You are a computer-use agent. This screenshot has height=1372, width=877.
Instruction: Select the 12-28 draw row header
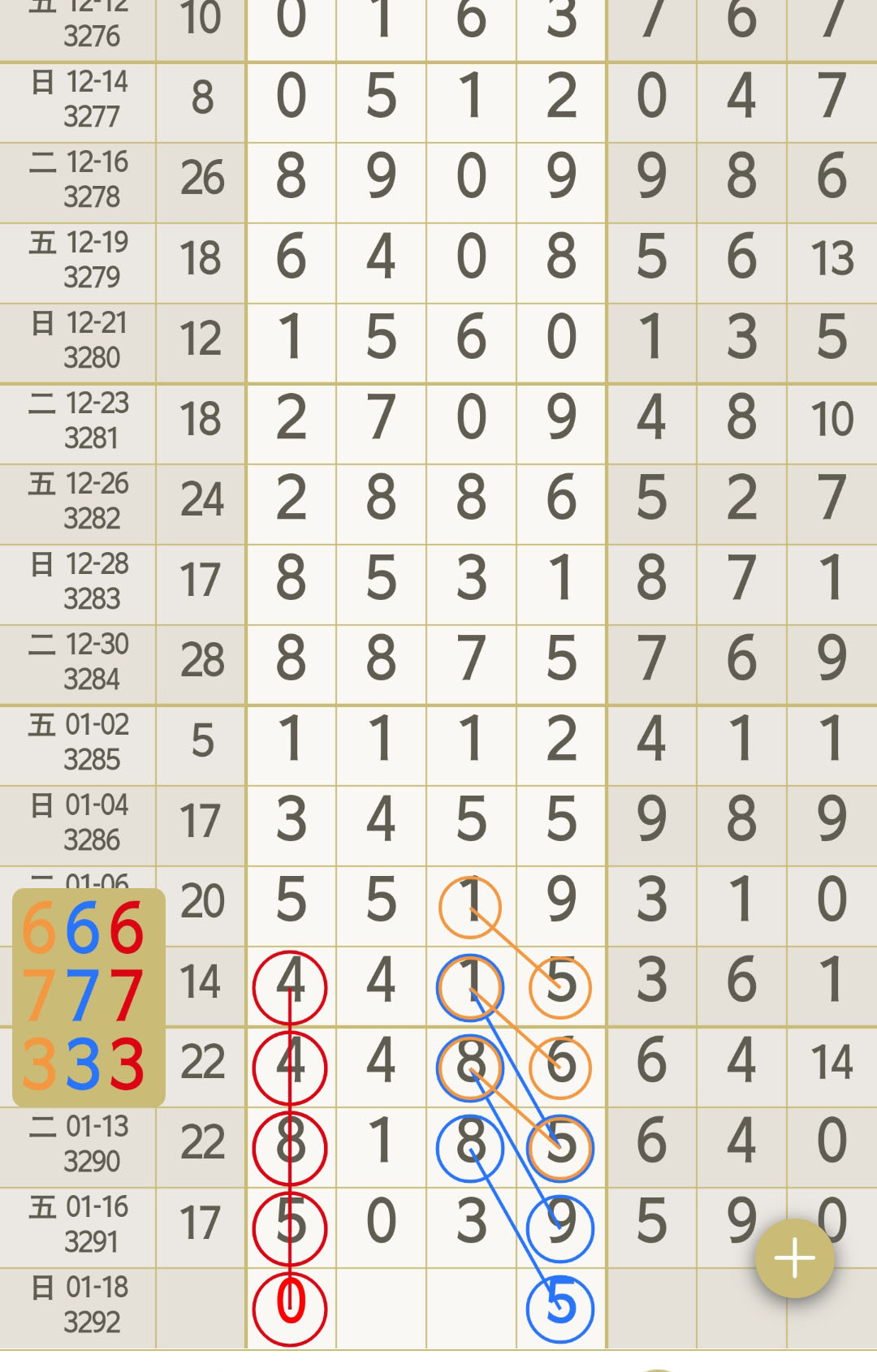pyautogui.click(x=81, y=580)
